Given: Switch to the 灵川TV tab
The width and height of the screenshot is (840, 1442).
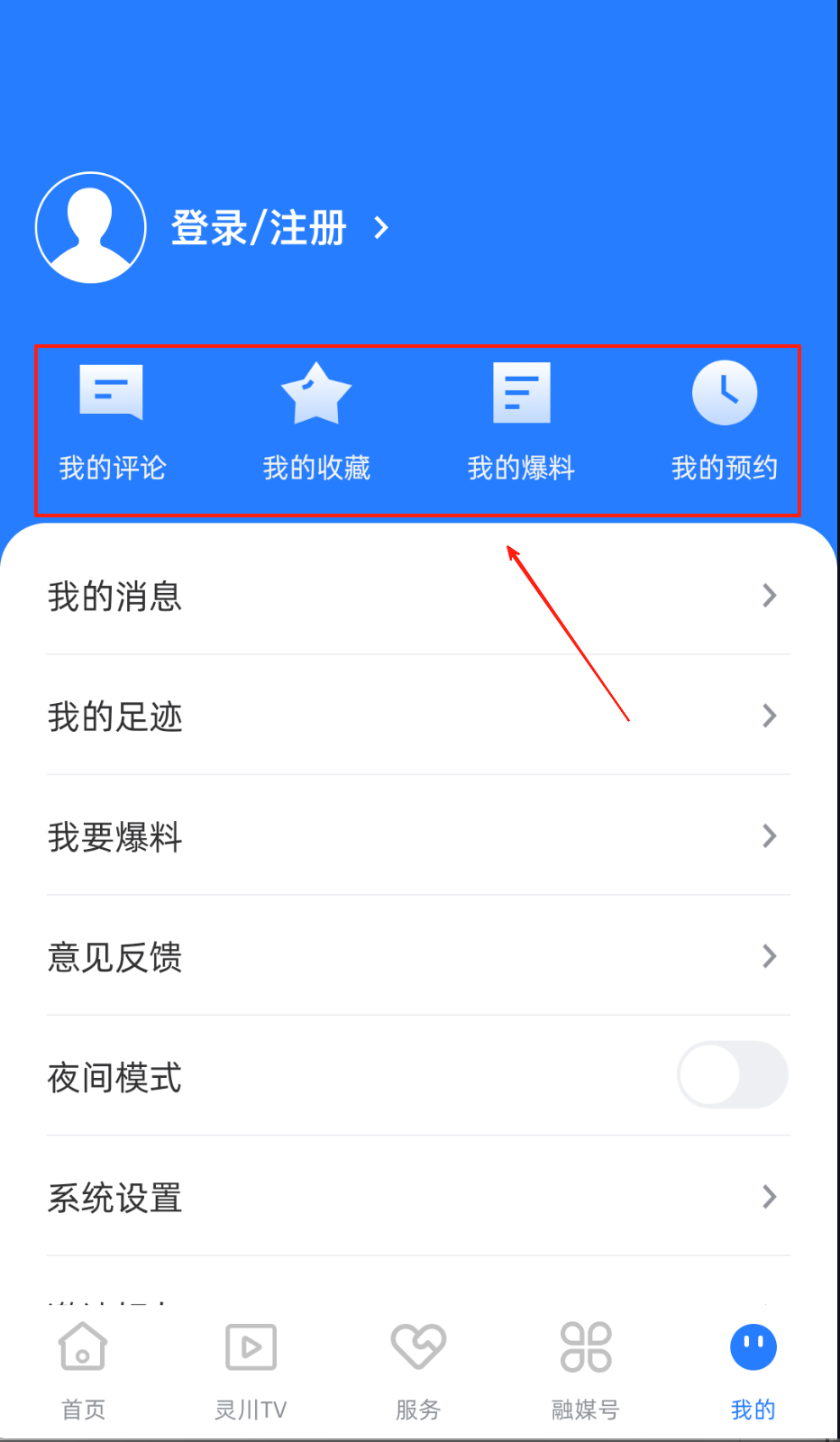Looking at the screenshot, I should (x=251, y=1370).
